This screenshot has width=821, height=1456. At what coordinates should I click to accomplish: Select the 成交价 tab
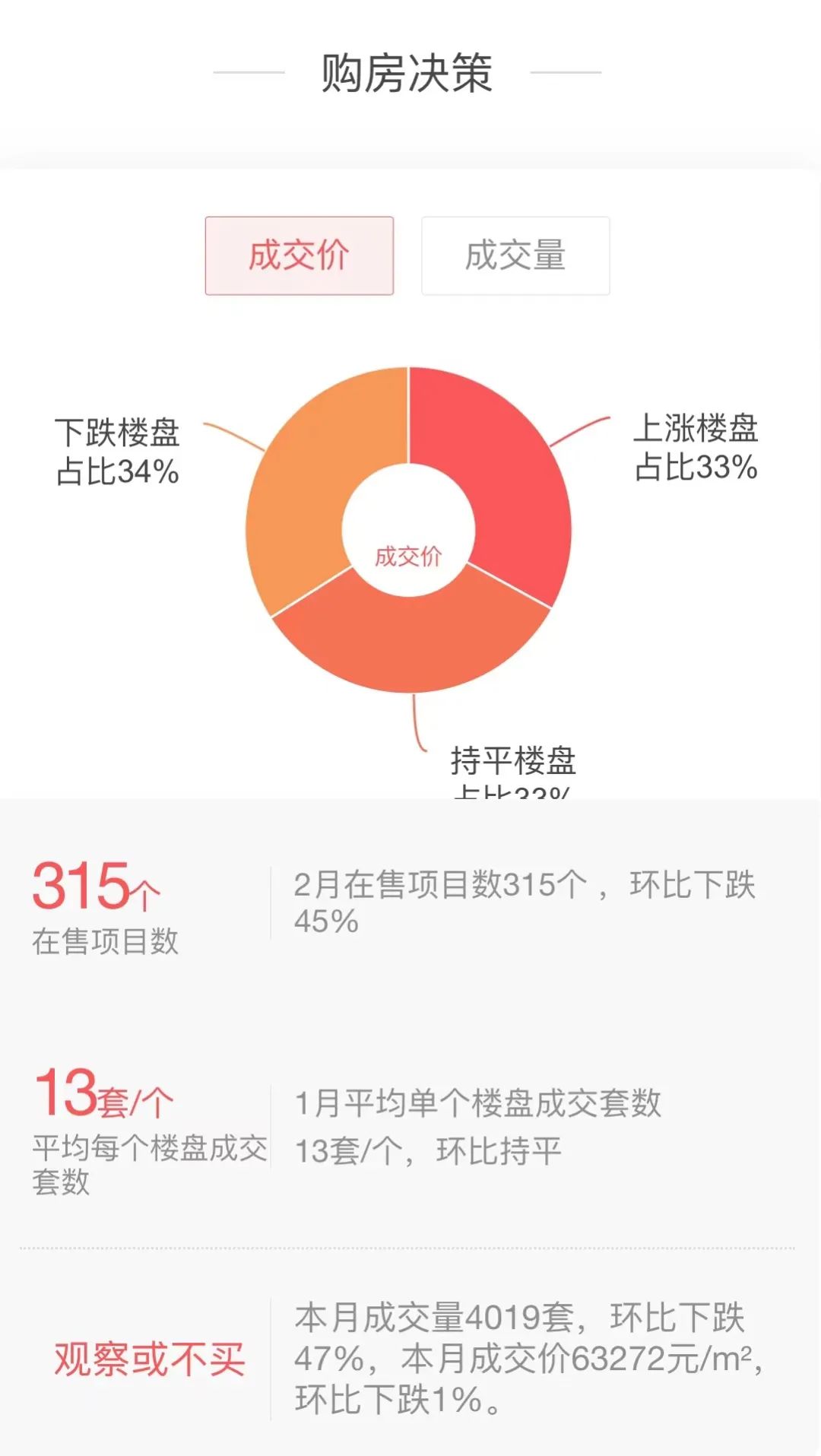[300, 255]
